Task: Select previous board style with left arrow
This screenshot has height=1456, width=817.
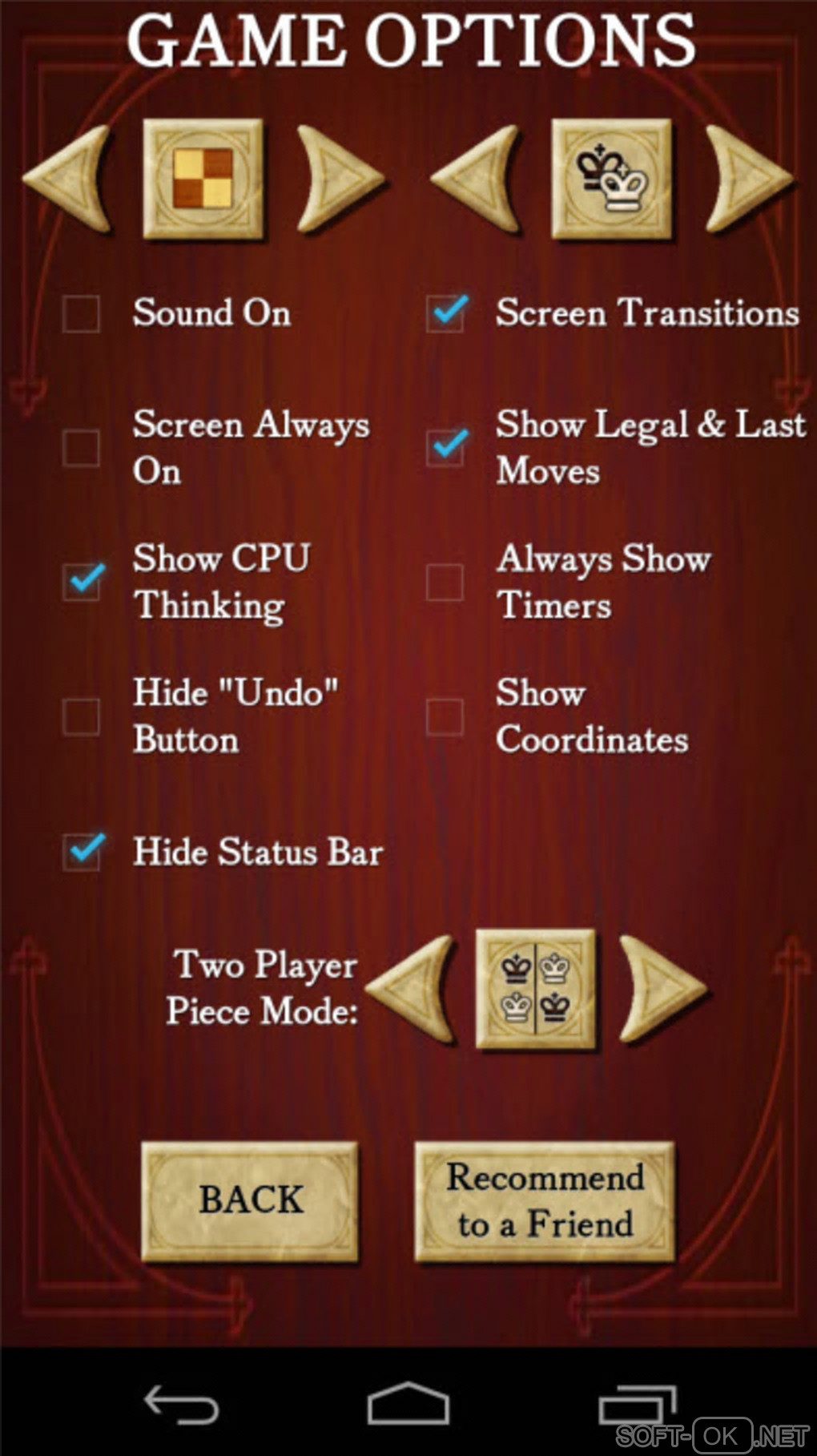Action: (x=70, y=179)
